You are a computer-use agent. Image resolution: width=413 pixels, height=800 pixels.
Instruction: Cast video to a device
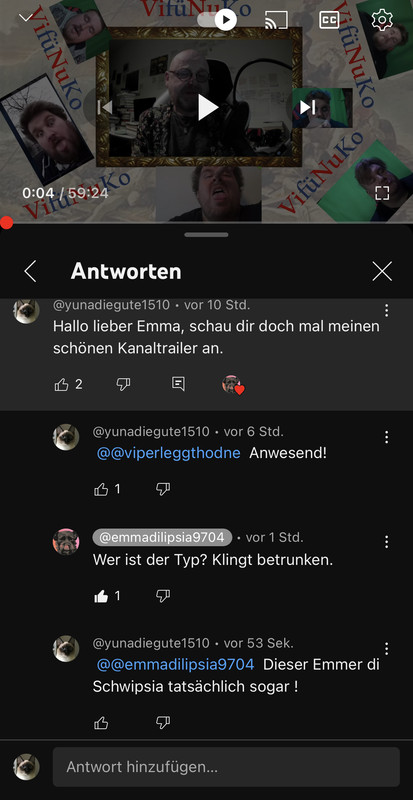pos(276,20)
